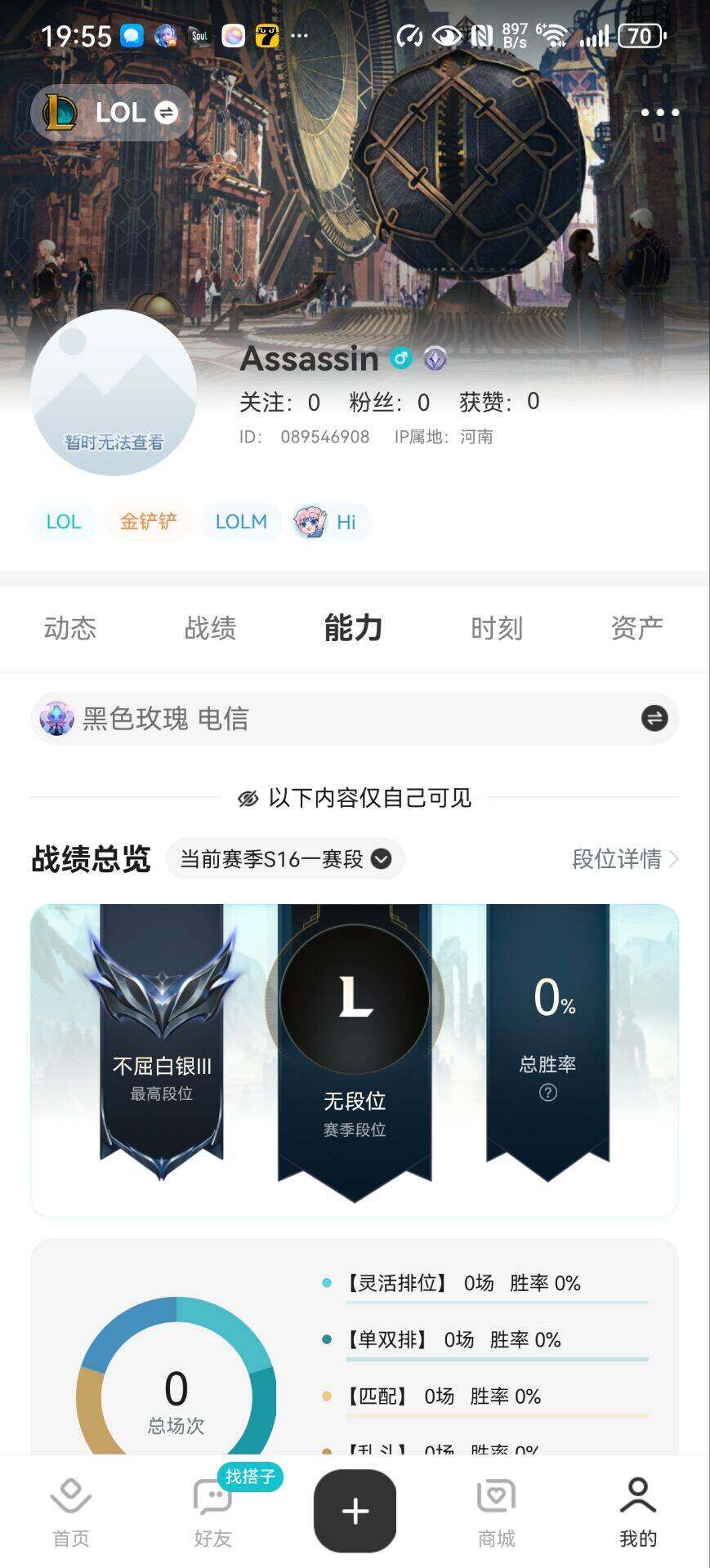710x1568 pixels.
Task: Tap the 关注 following count
Action: [x=279, y=402]
